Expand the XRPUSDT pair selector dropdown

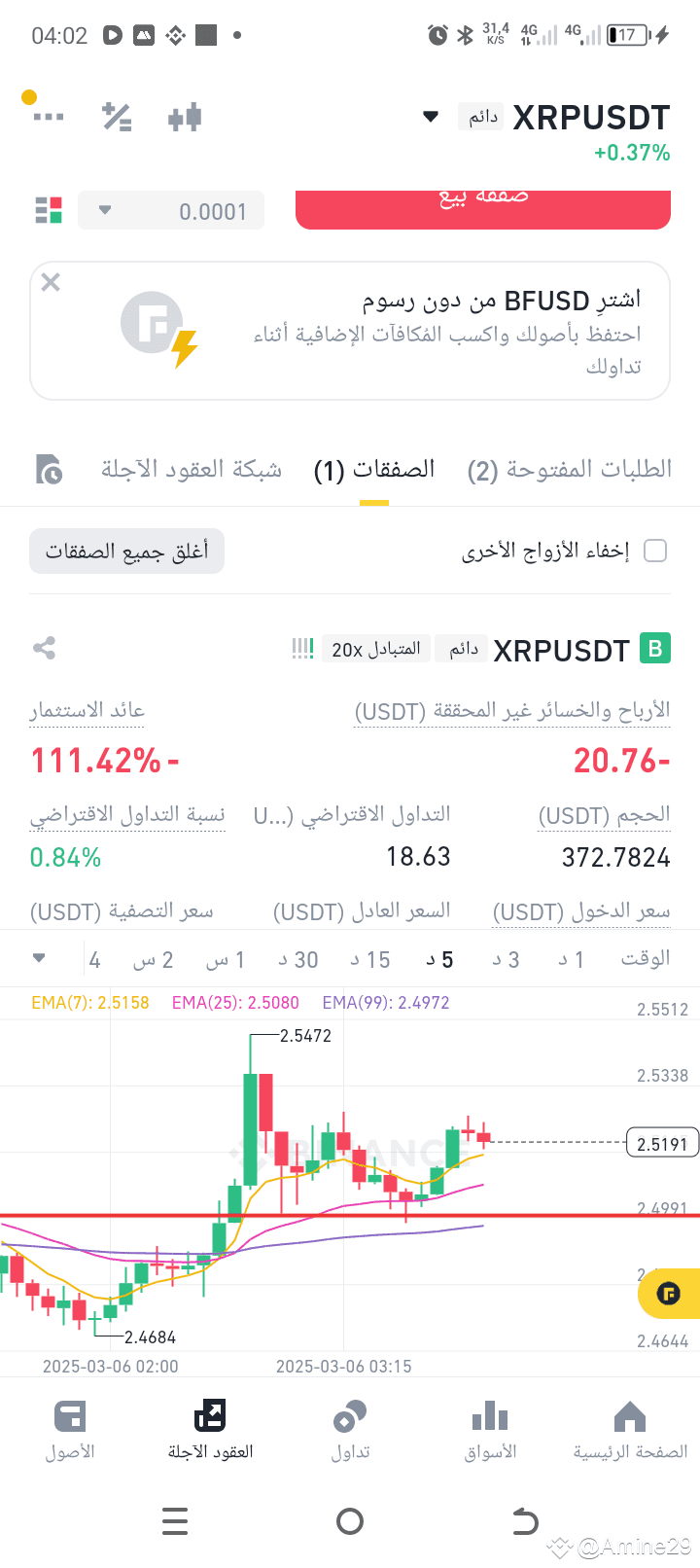tap(430, 116)
